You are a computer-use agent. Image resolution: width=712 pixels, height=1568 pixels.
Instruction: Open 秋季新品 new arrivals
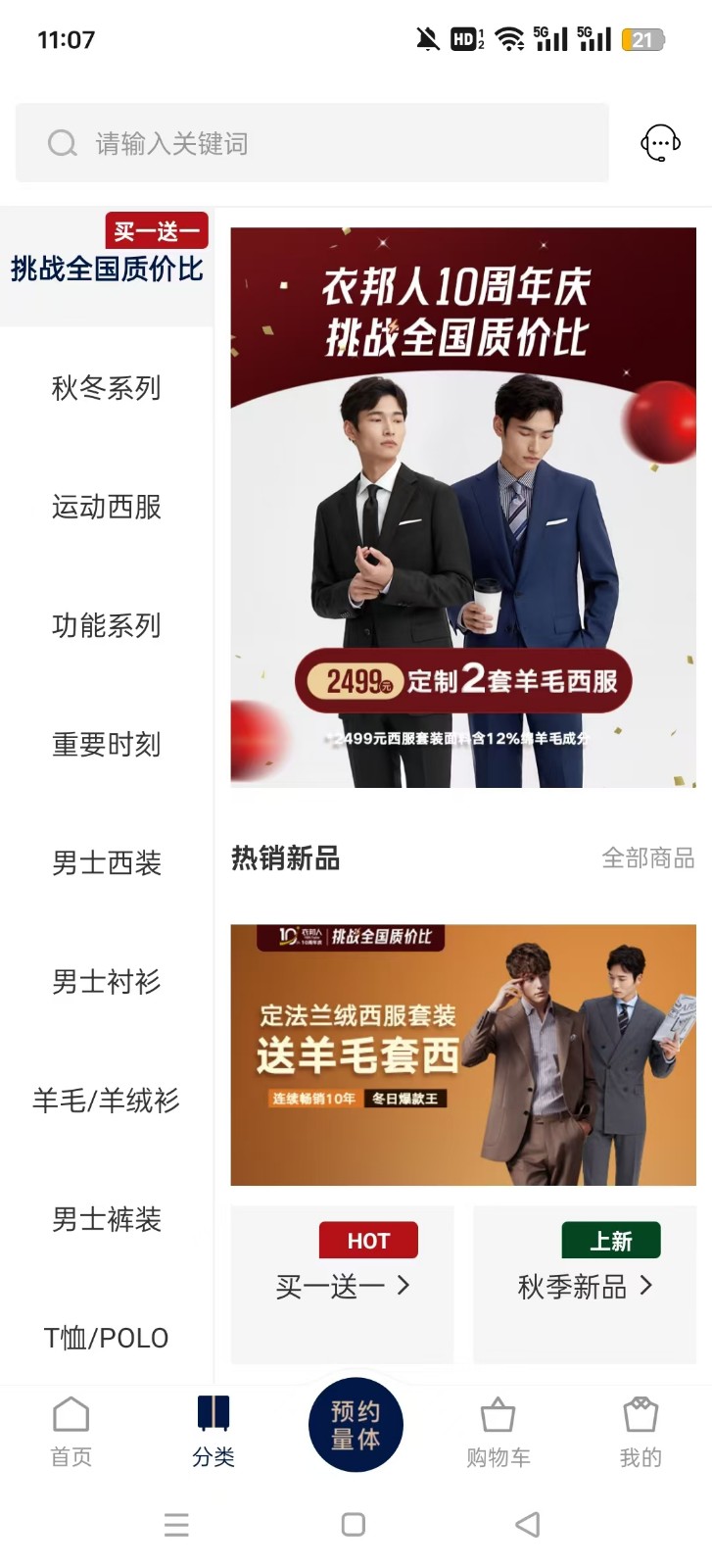coord(585,1285)
